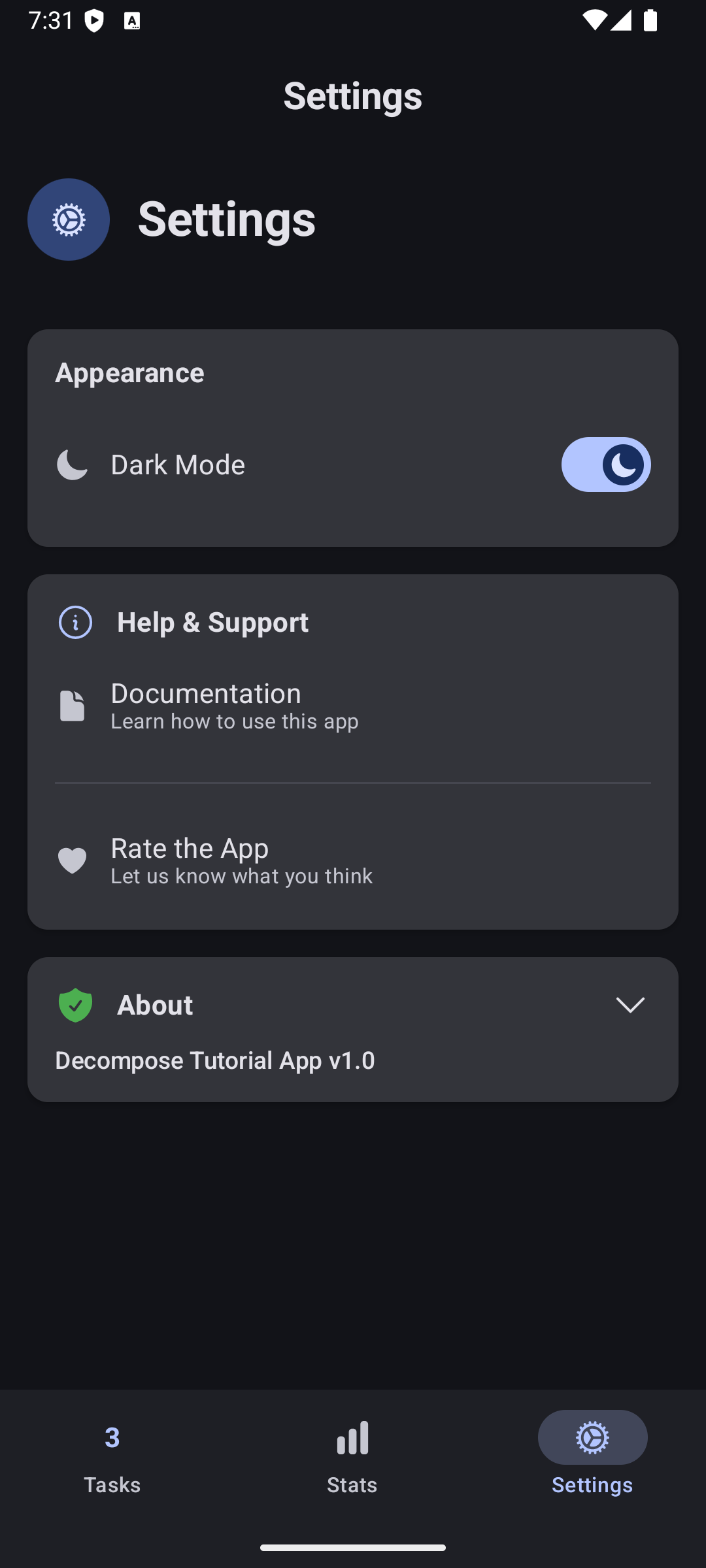Select the heart icon beside Rate the App
Viewport: 706px width, 1568px height.
[x=72, y=860]
